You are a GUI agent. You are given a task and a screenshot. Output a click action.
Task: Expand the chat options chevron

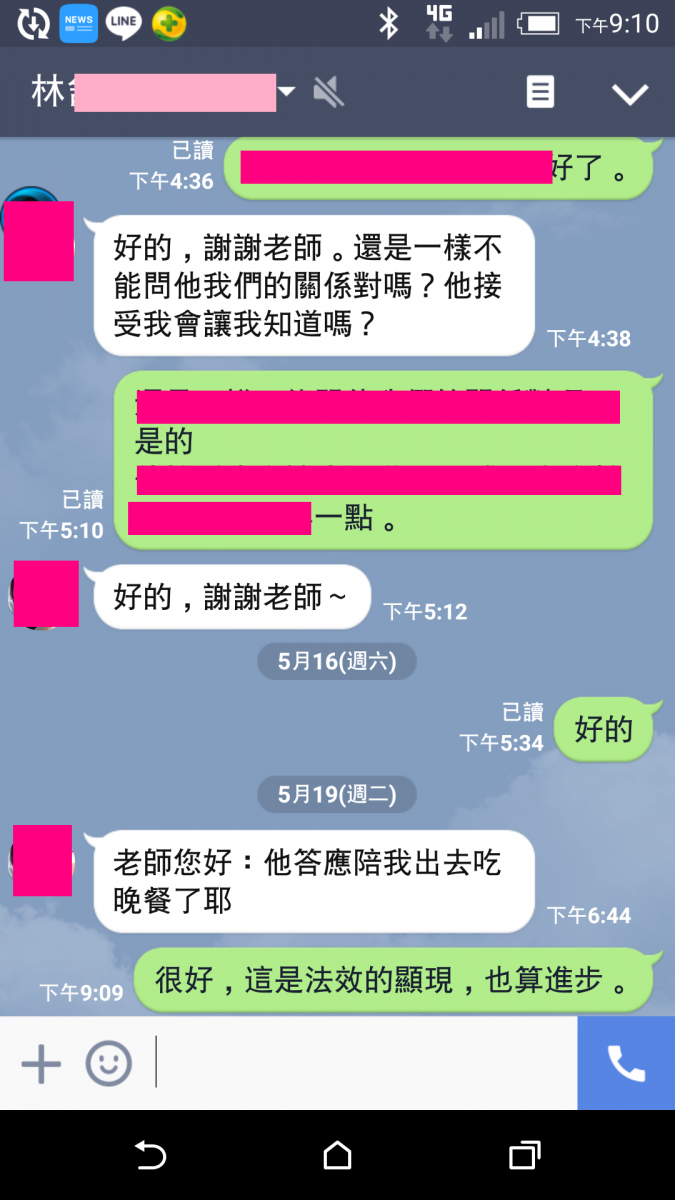point(630,94)
